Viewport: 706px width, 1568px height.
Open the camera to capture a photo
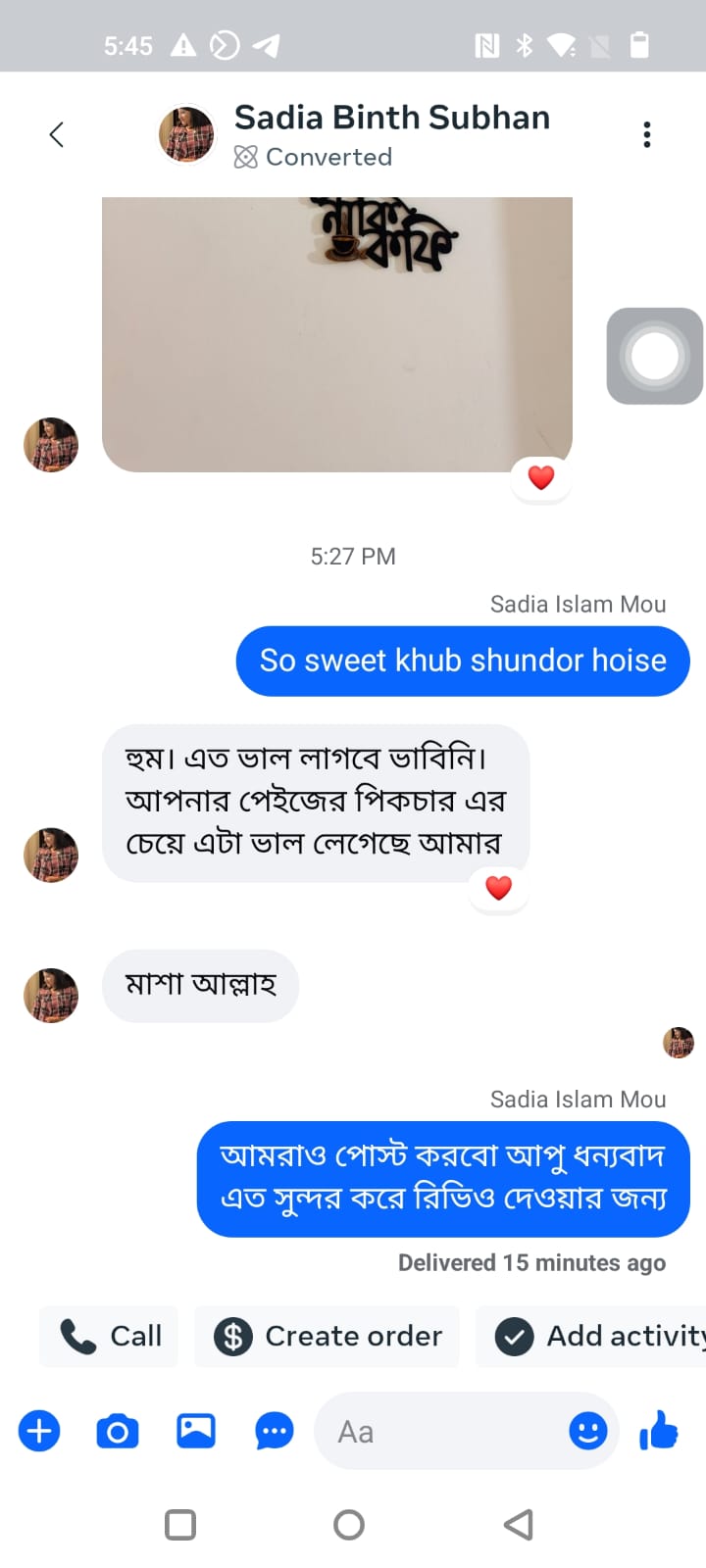[117, 1431]
